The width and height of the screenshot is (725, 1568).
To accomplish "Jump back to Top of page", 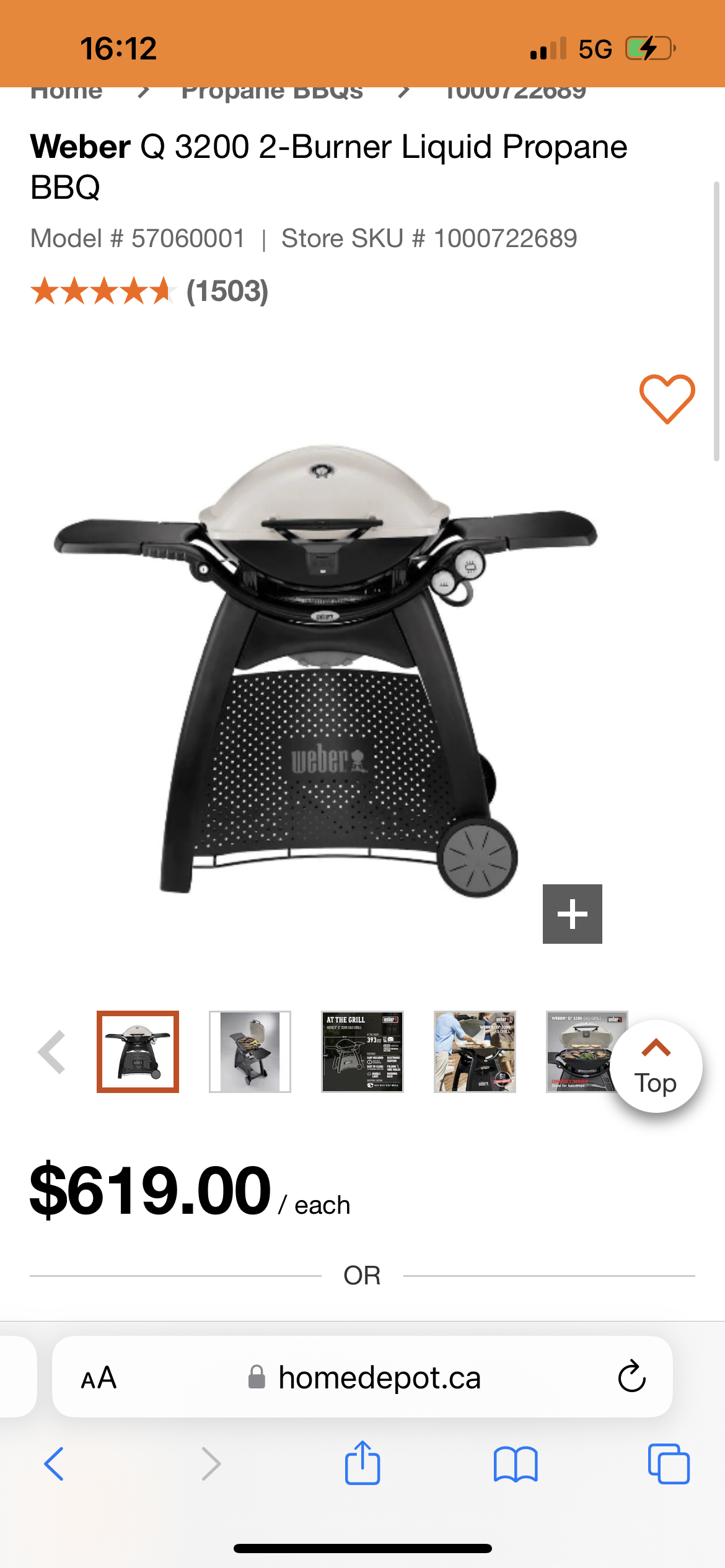I will coord(656,1066).
